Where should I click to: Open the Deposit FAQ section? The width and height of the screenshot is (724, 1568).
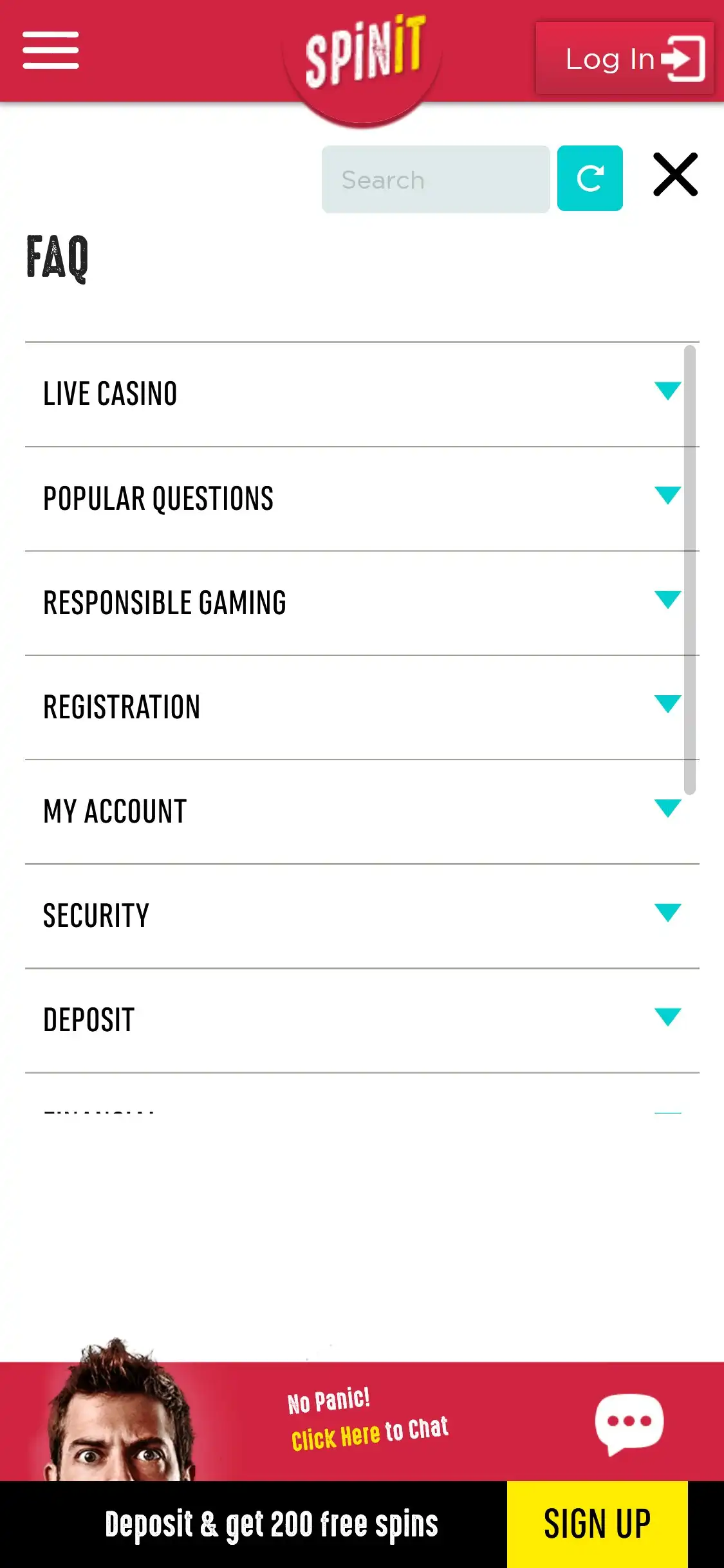pos(362,1020)
